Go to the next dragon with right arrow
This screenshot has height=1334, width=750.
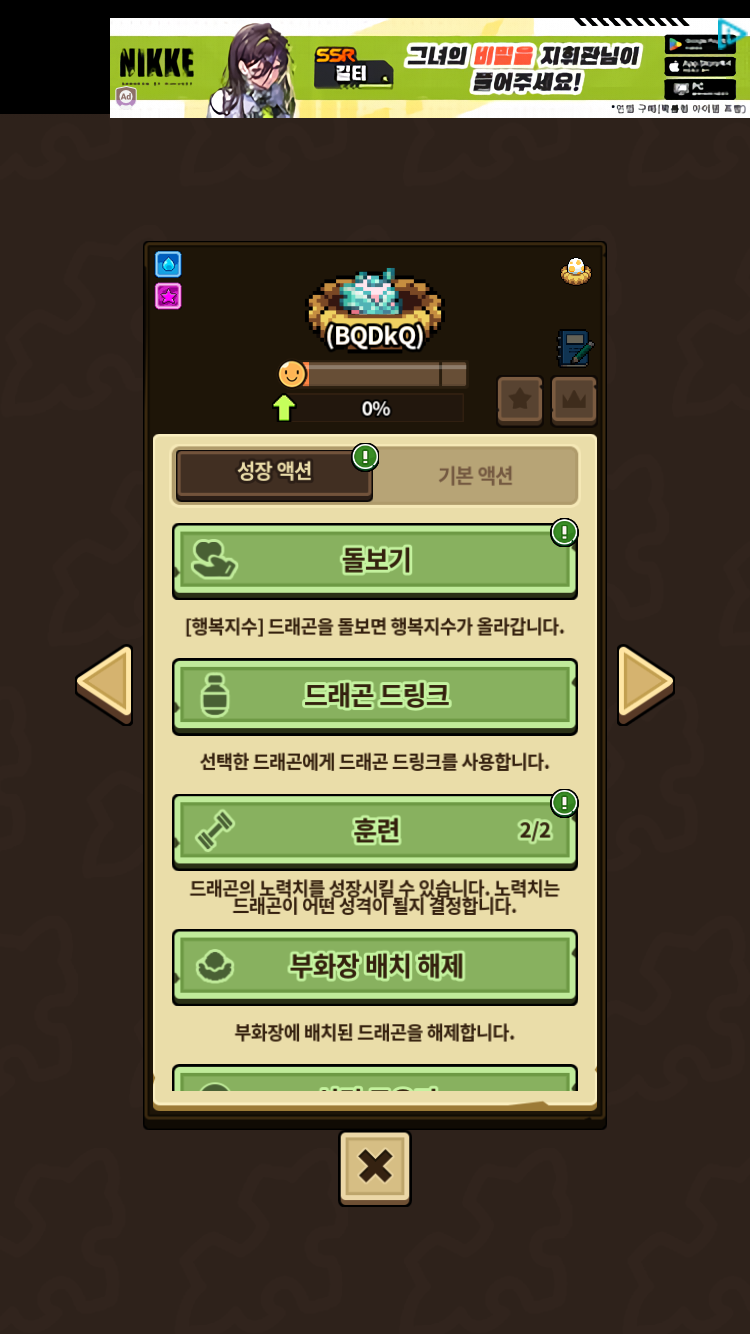pos(645,683)
